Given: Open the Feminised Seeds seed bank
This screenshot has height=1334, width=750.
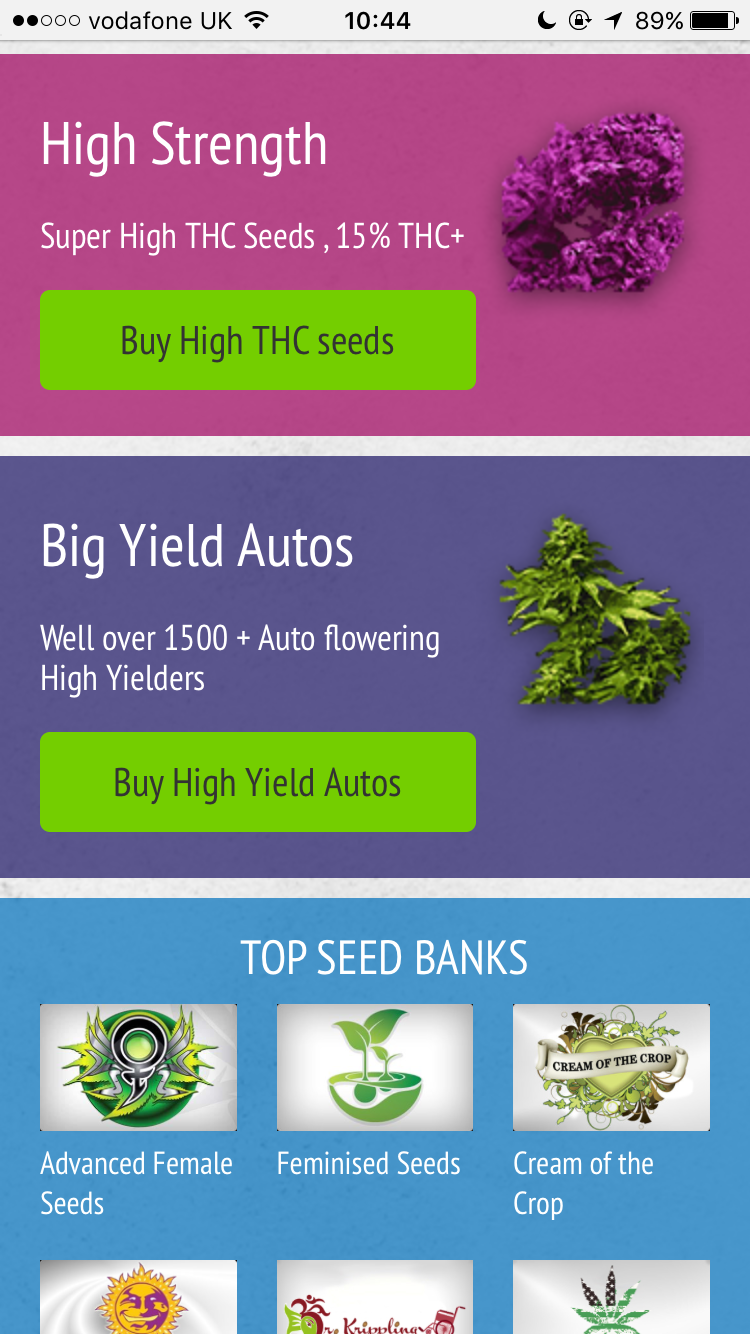Looking at the screenshot, I should [x=374, y=1068].
